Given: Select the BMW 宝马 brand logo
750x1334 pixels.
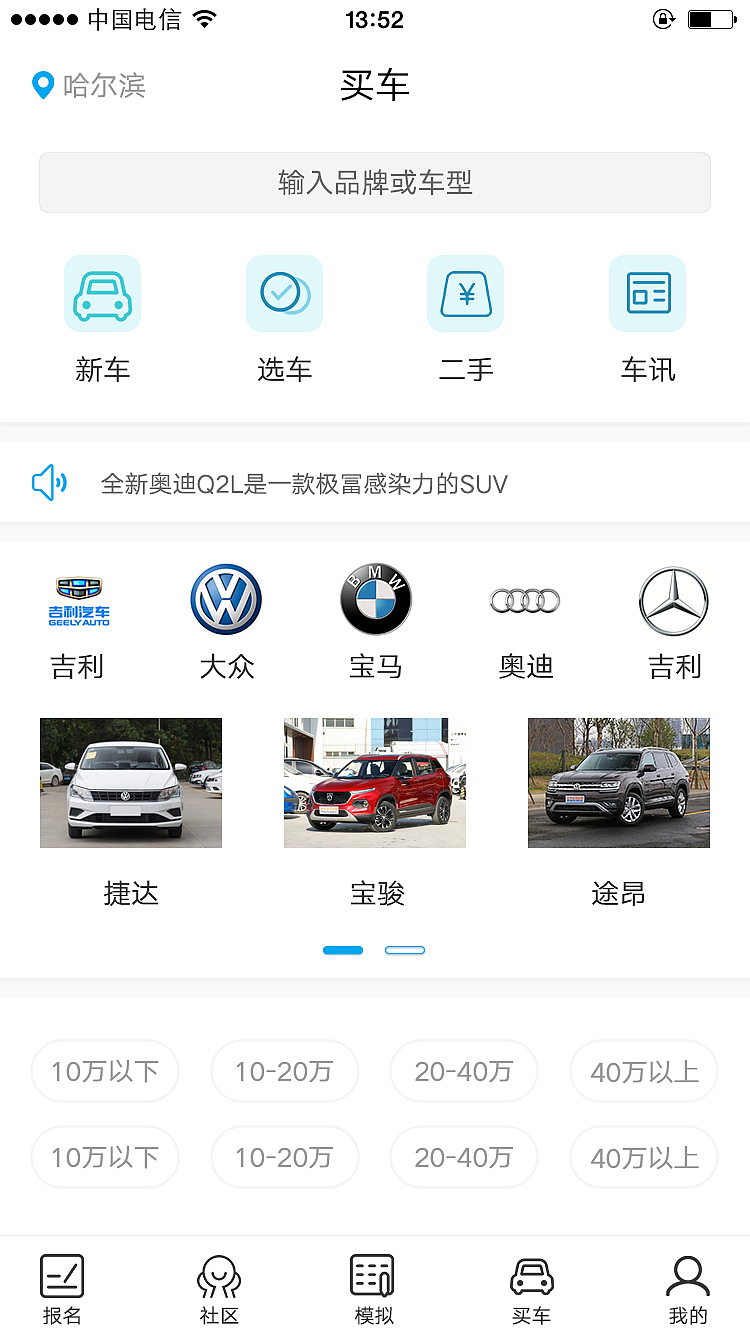Looking at the screenshot, I should pyautogui.click(x=375, y=598).
